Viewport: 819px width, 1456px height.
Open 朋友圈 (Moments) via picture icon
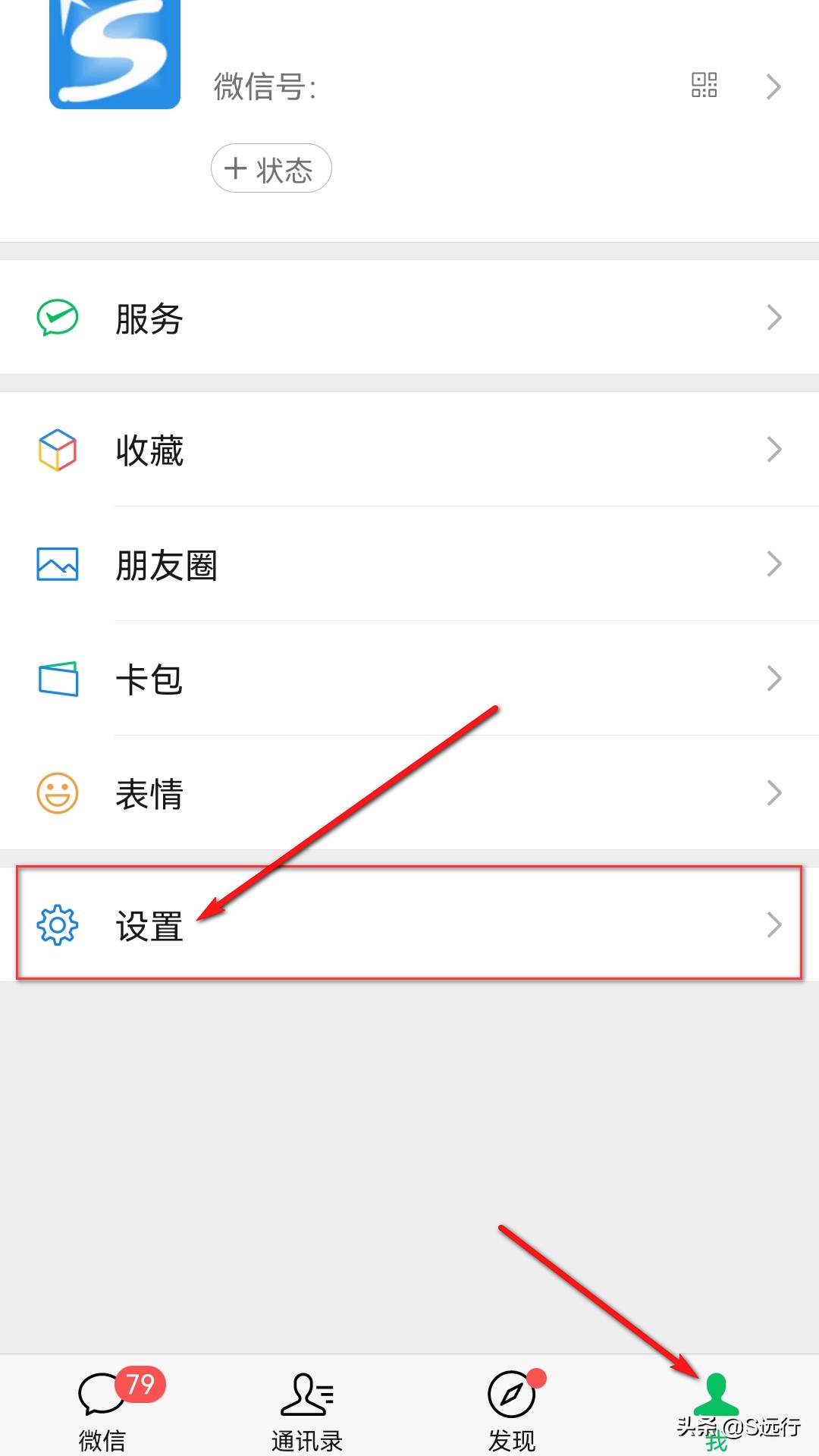[57, 564]
